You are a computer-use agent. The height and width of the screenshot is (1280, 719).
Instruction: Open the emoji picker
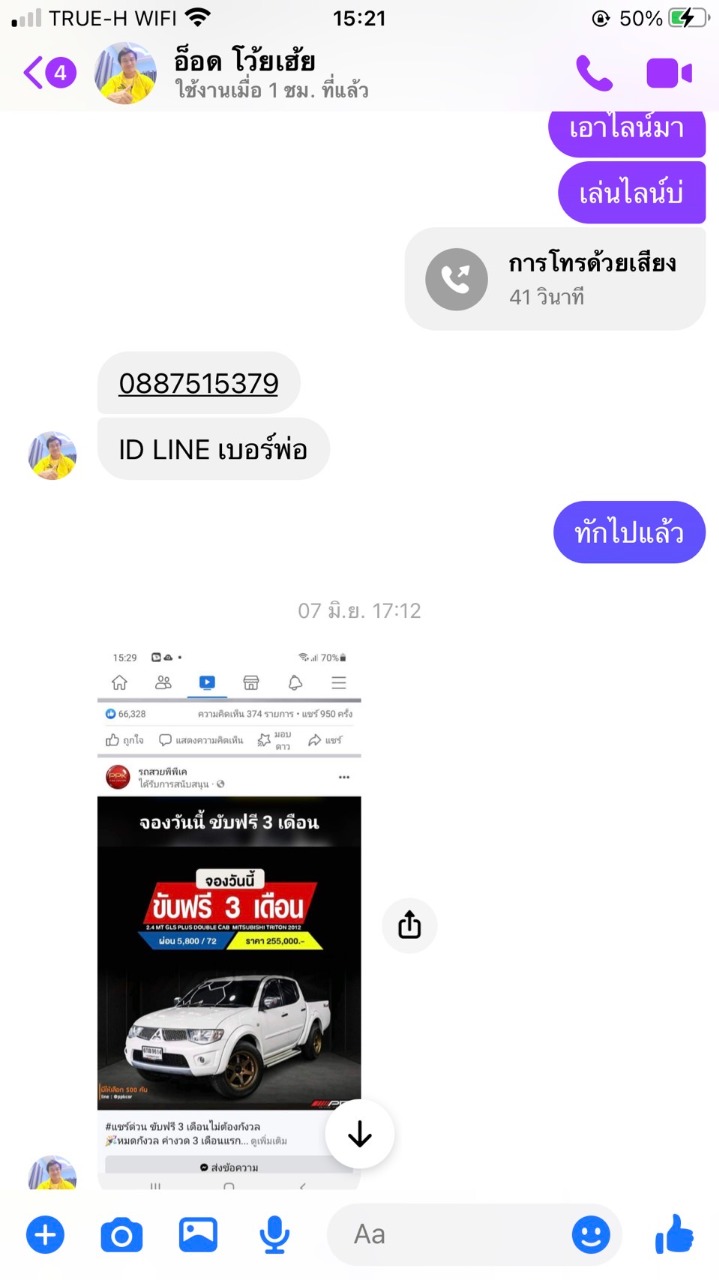coord(591,1235)
